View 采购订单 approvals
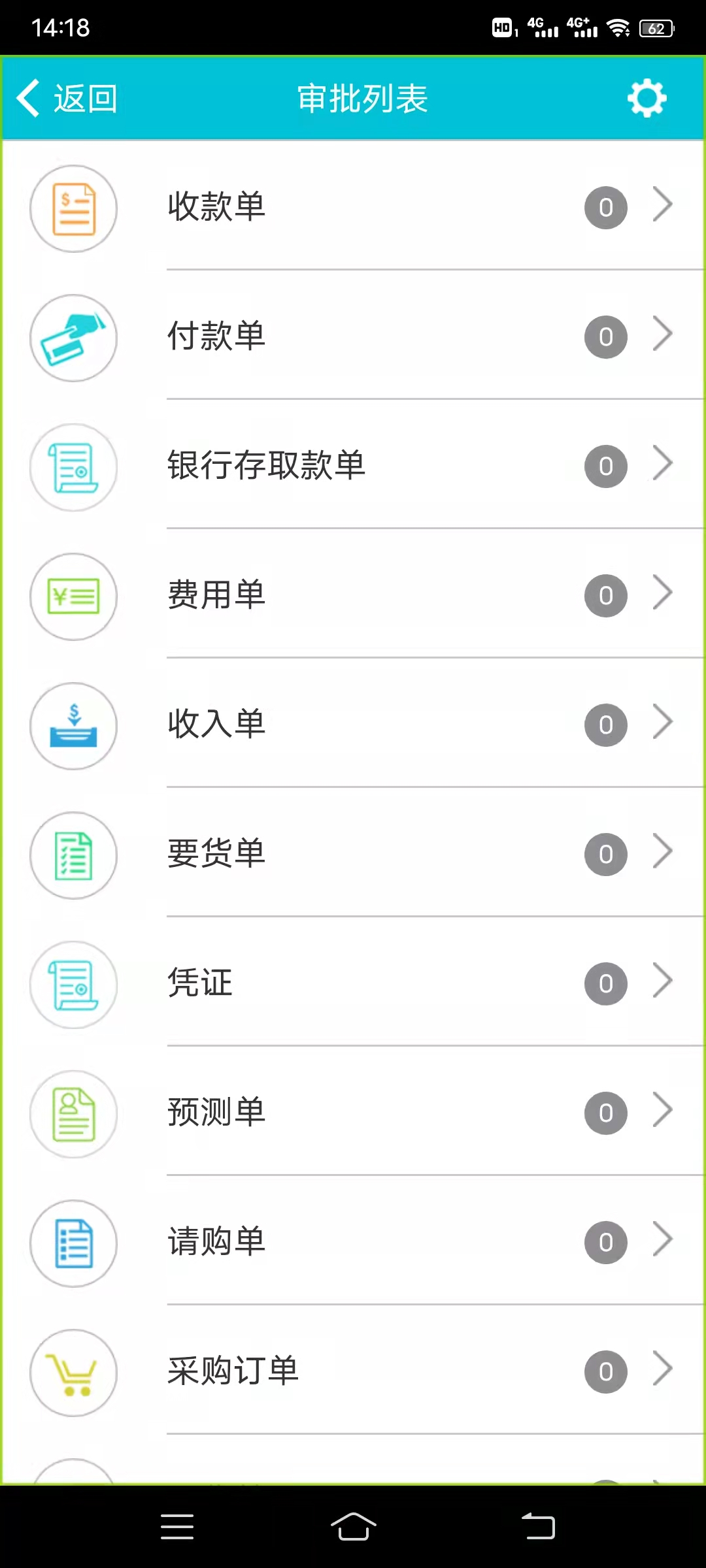Viewport: 706px width, 1568px height. (x=353, y=1371)
